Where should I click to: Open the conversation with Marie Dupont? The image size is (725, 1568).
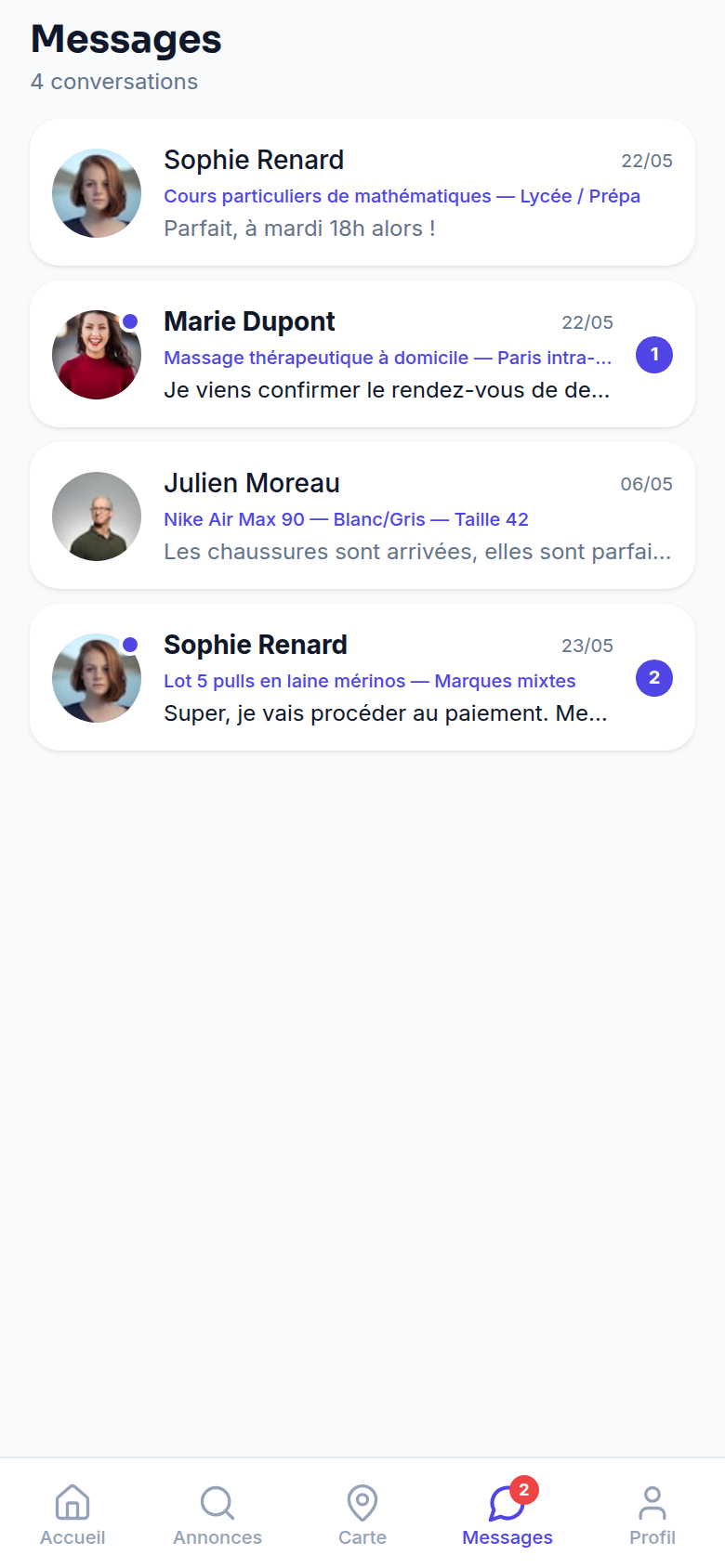pyautogui.click(x=362, y=354)
